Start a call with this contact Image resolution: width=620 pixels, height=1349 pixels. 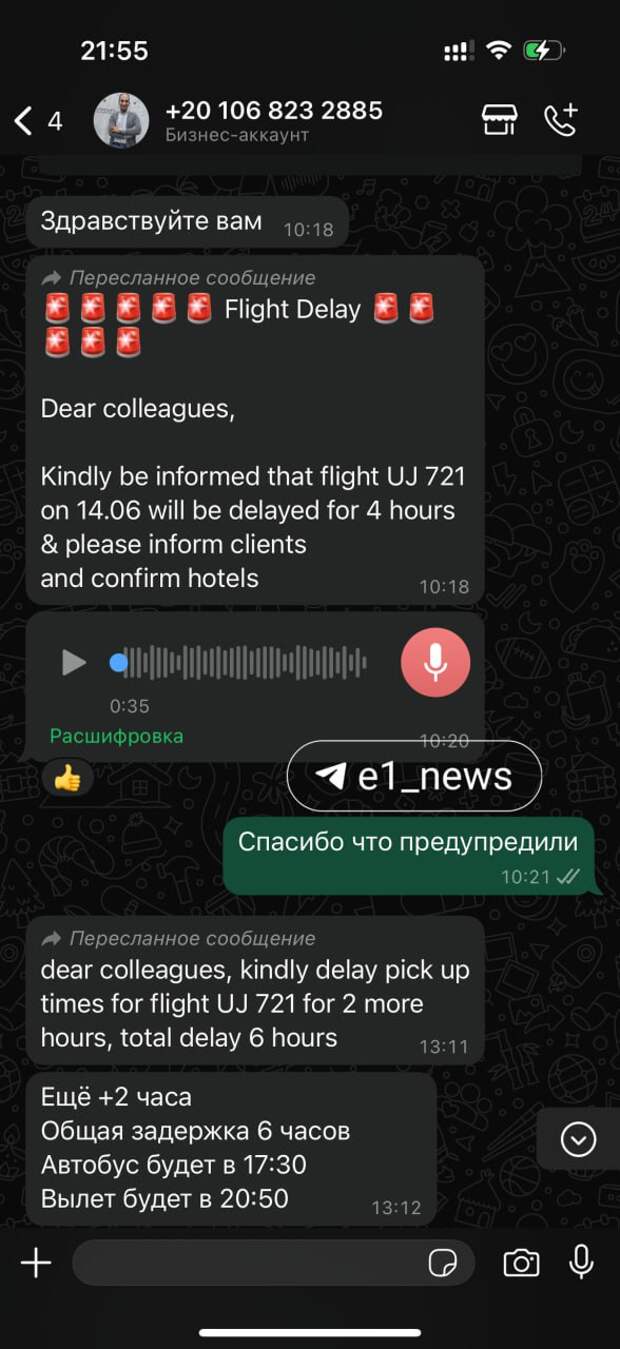[561, 120]
